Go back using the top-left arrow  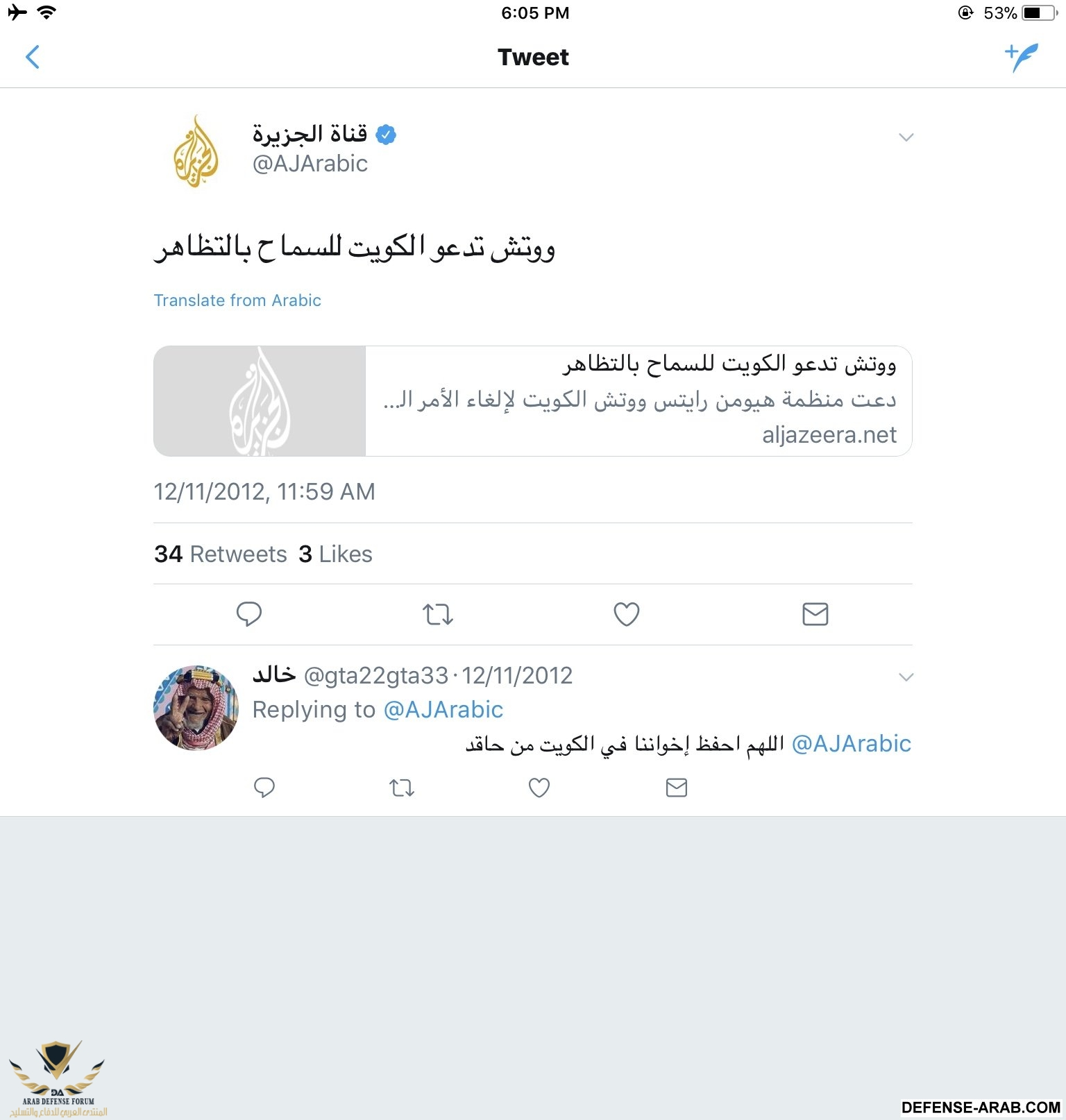click(x=33, y=57)
